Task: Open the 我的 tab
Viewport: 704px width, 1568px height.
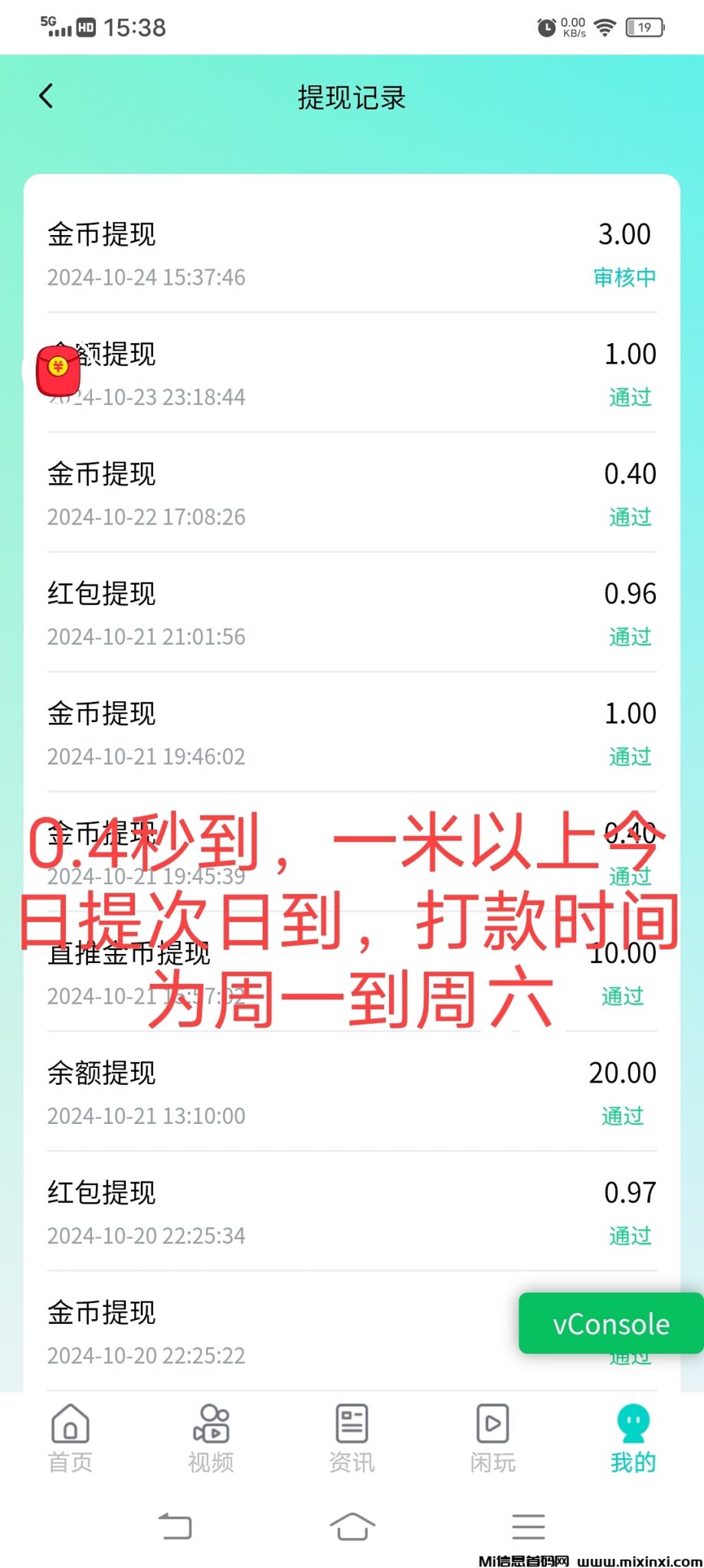Action: (x=633, y=1439)
